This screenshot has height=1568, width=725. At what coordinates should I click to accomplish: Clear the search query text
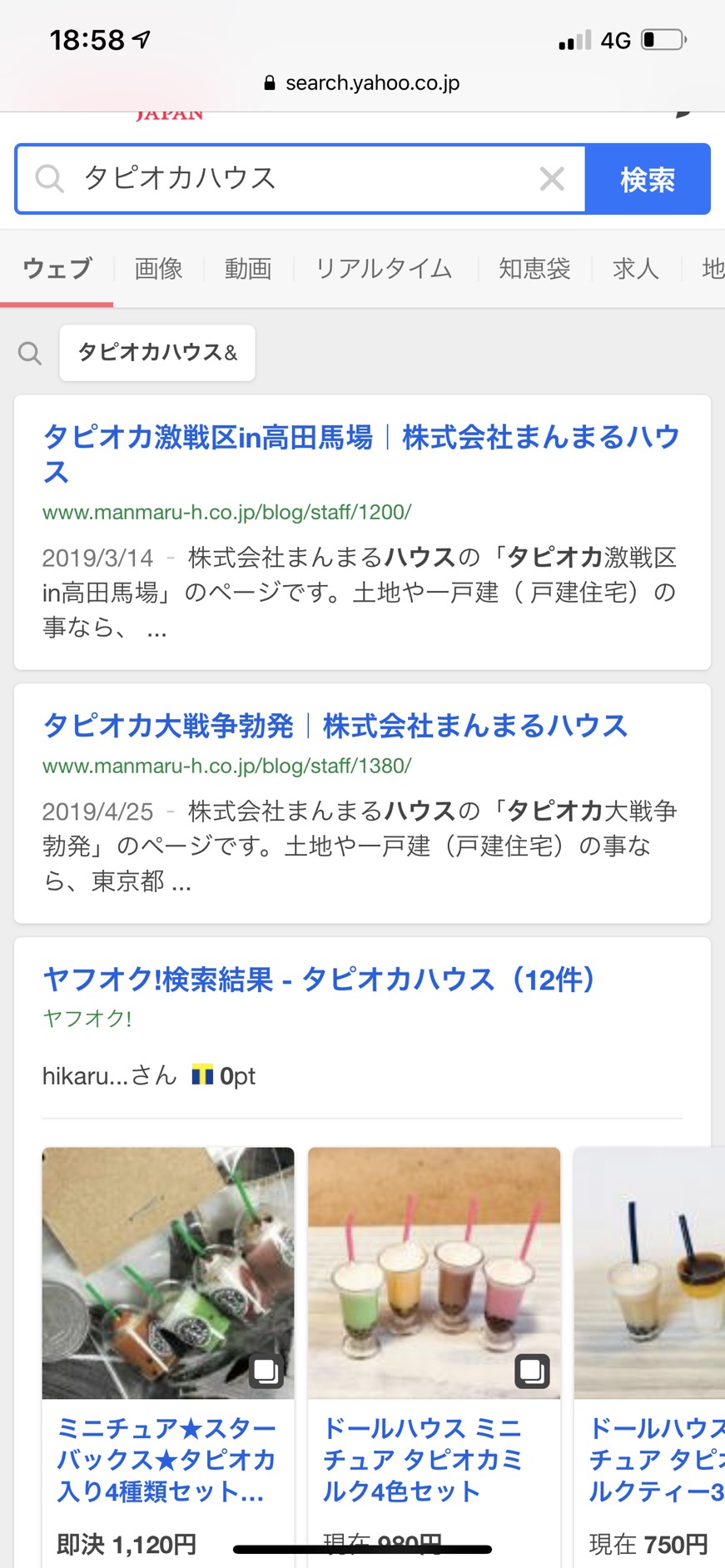pyautogui.click(x=552, y=179)
